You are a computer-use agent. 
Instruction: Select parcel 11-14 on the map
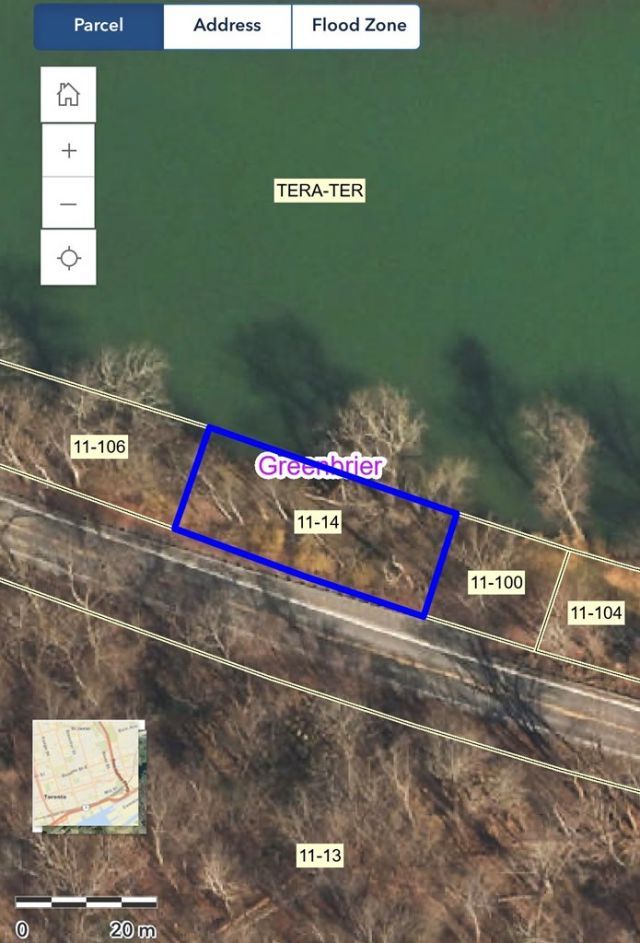[319, 522]
